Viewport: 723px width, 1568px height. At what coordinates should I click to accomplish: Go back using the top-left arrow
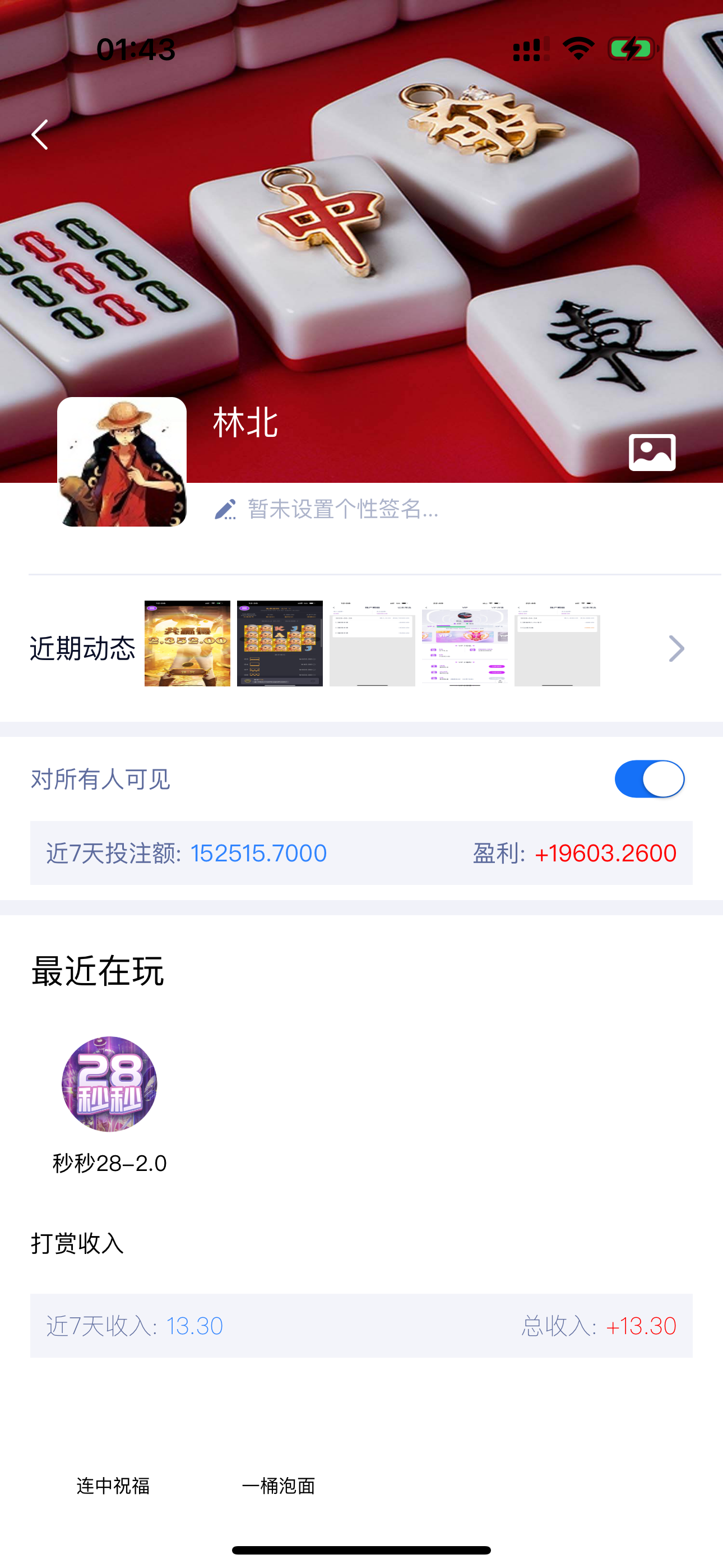pyautogui.click(x=40, y=135)
